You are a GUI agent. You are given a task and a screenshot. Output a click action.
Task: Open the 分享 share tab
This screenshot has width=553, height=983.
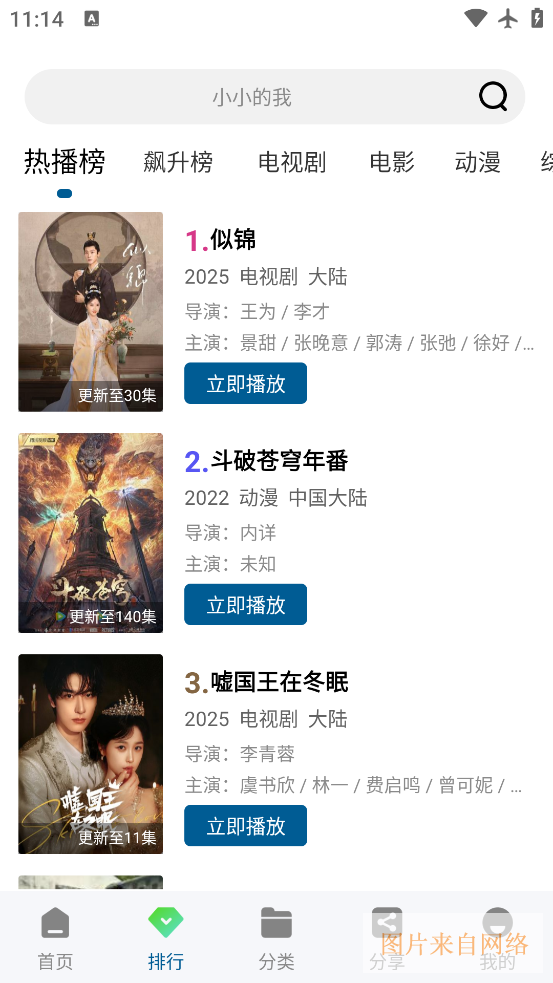[x=387, y=938]
